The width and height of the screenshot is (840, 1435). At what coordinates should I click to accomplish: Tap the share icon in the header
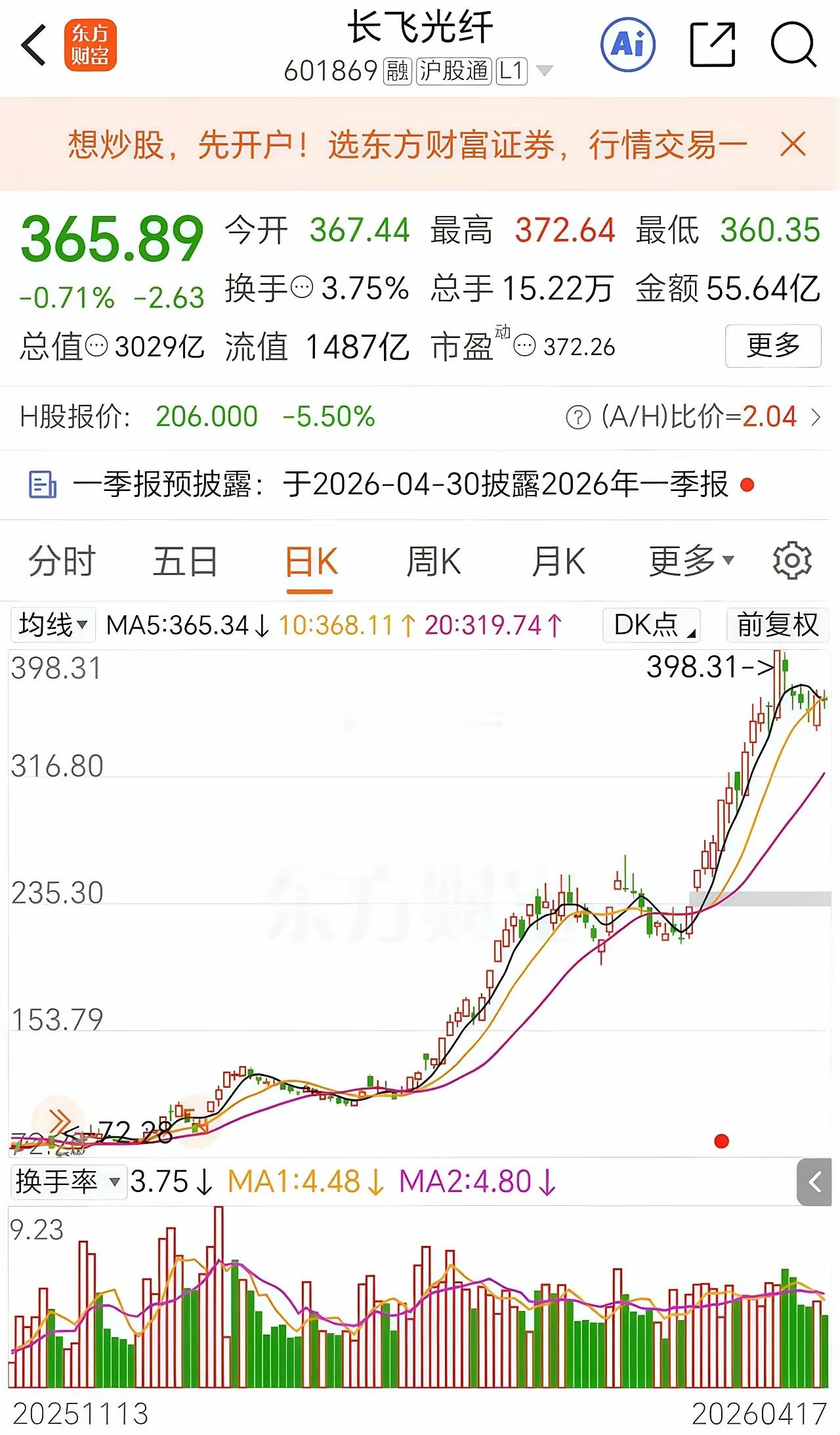tap(712, 45)
